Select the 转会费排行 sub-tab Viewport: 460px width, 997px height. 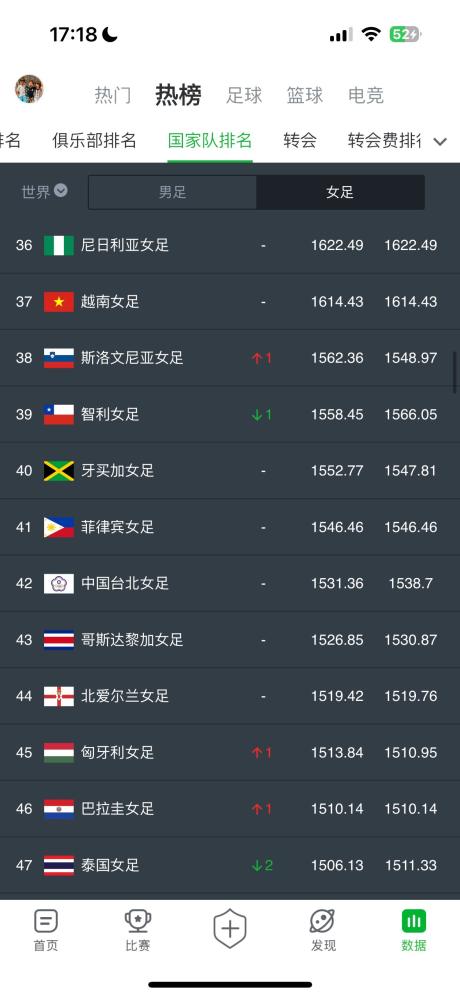pyautogui.click(x=384, y=141)
